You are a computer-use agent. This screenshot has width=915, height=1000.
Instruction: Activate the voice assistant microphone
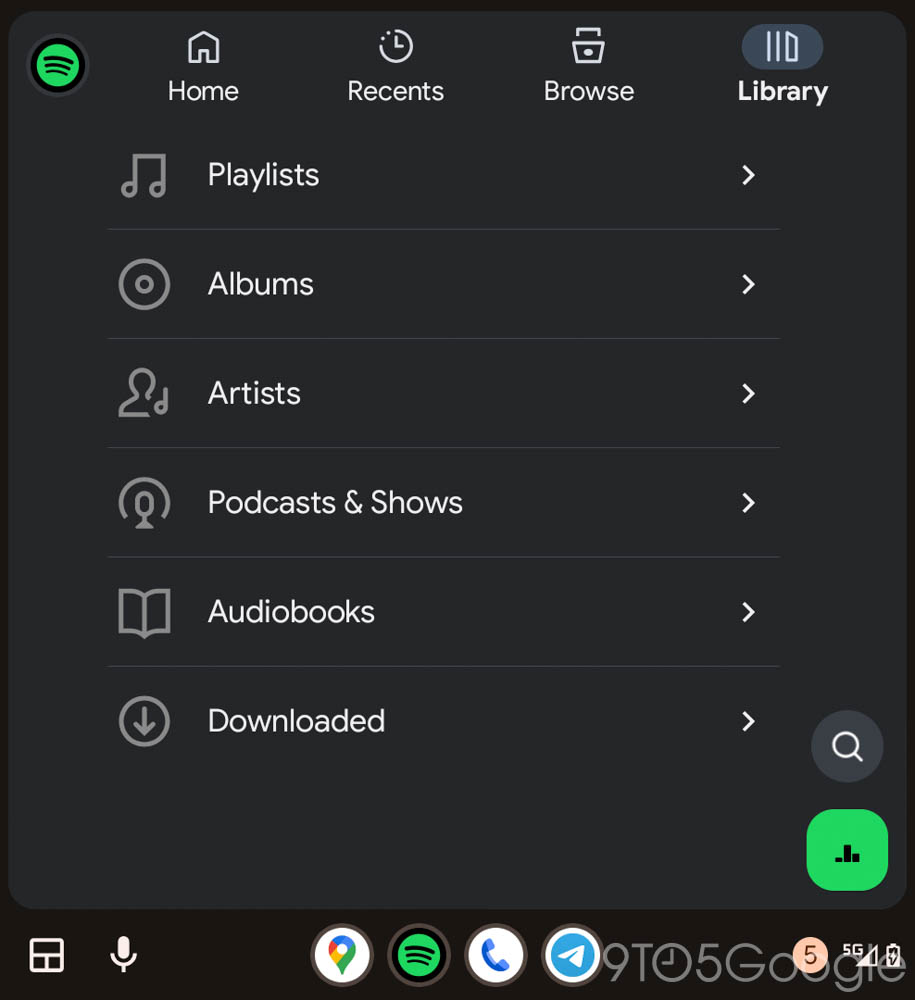[124, 955]
